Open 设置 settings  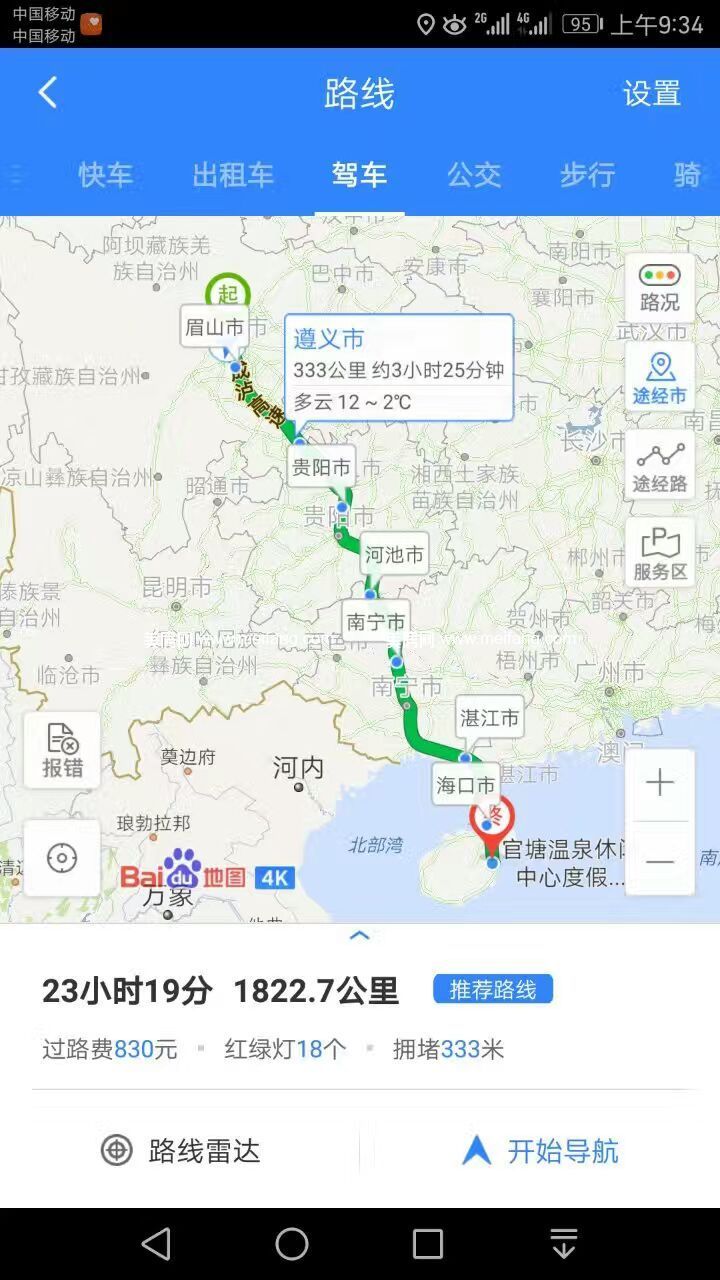point(651,93)
